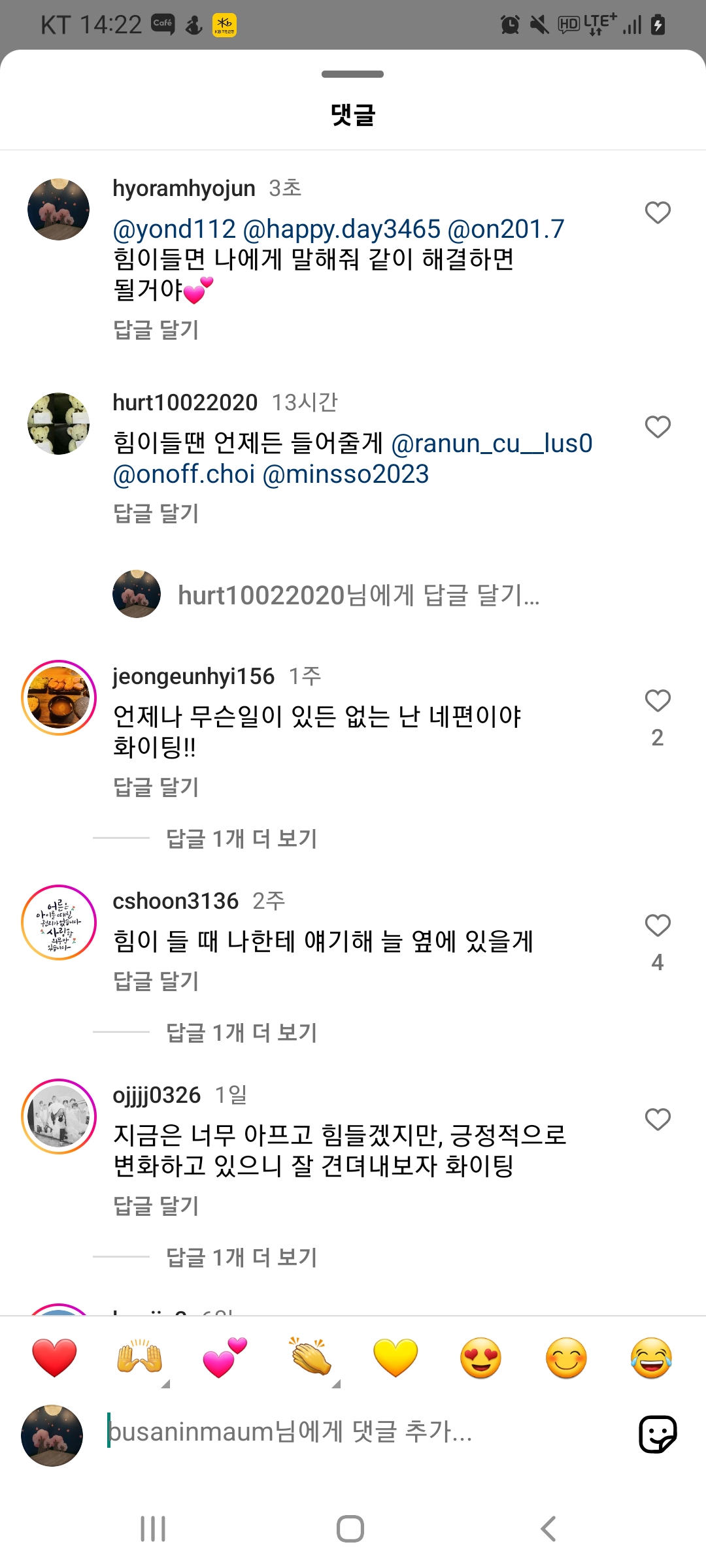Like hyoramhyojun's comment
The height and width of the screenshot is (1568, 706).
(x=658, y=213)
